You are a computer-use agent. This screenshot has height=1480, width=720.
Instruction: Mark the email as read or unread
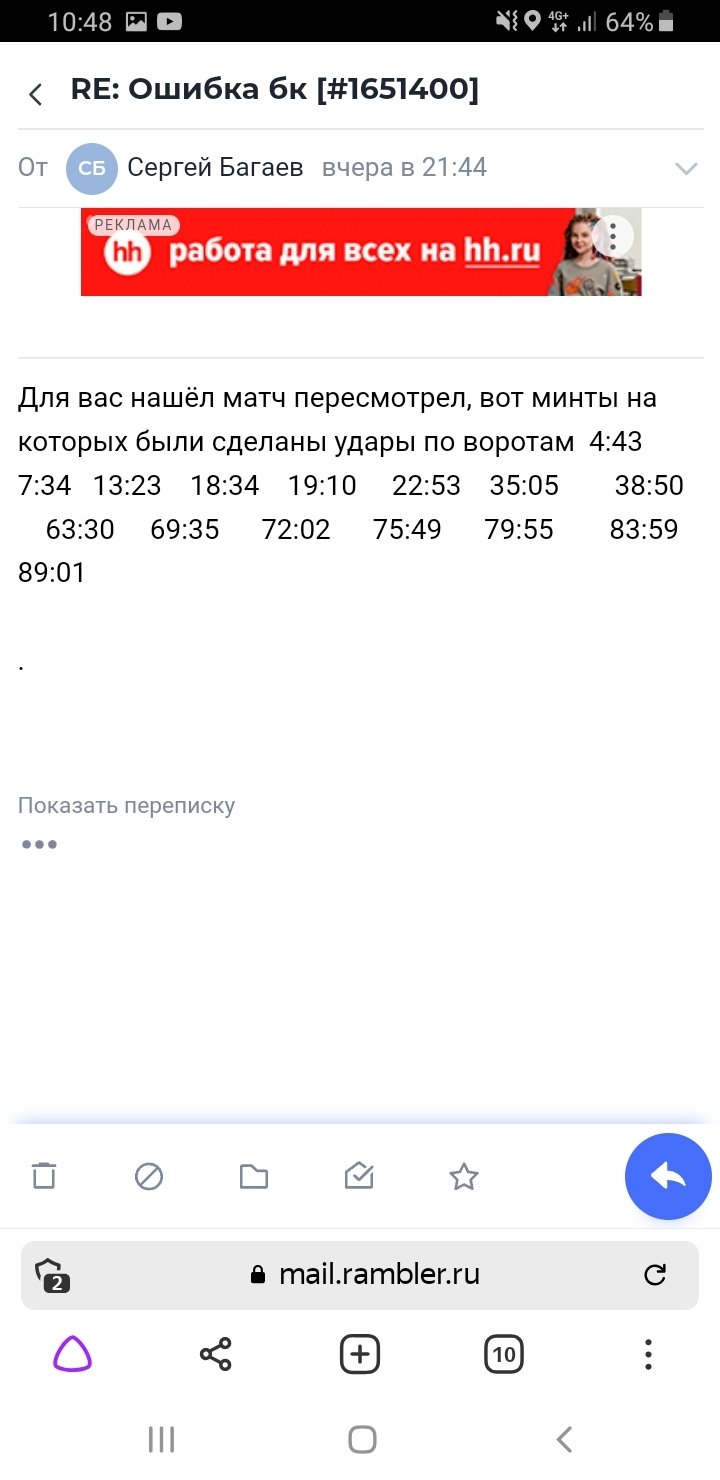(x=359, y=1177)
